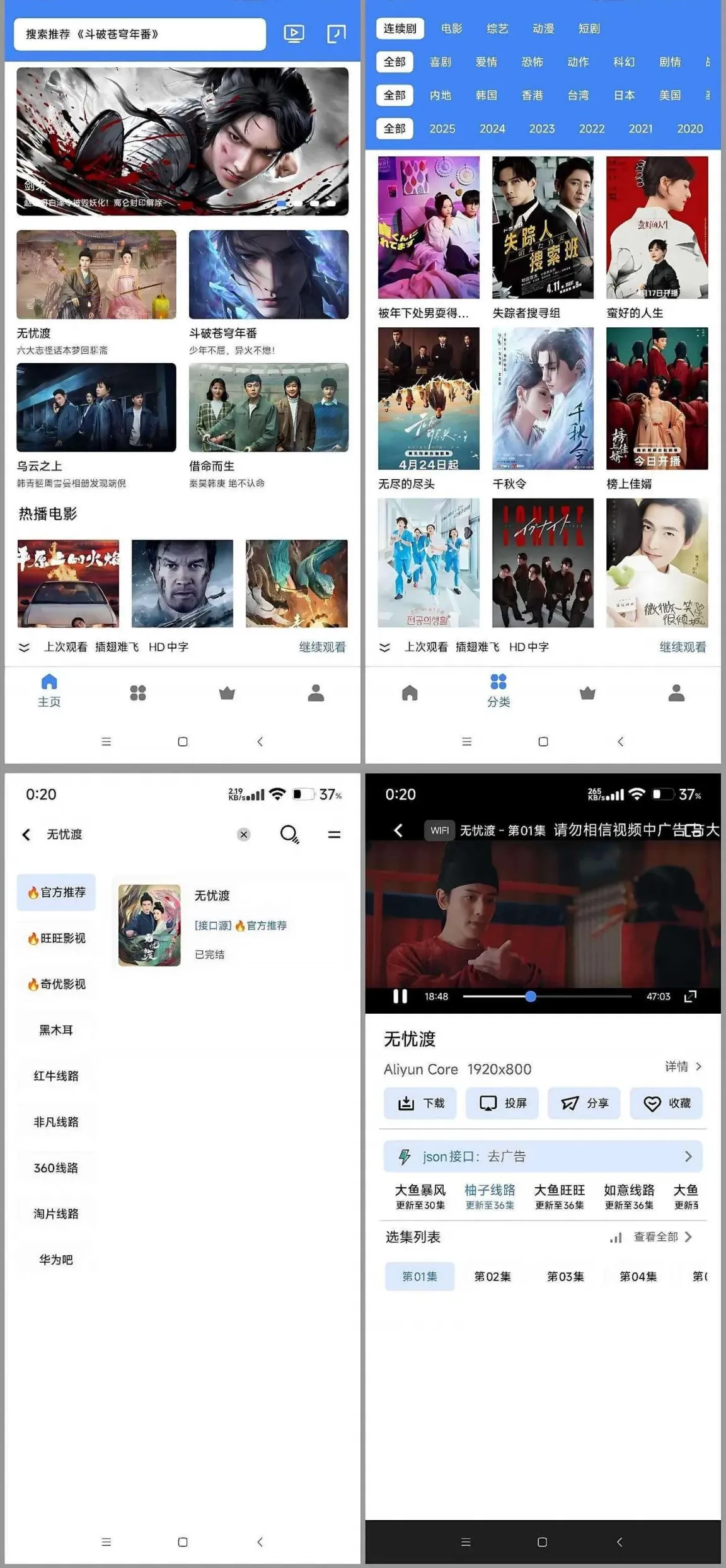
Task: Tap the 投屏 screen-cast icon
Action: [x=502, y=1103]
